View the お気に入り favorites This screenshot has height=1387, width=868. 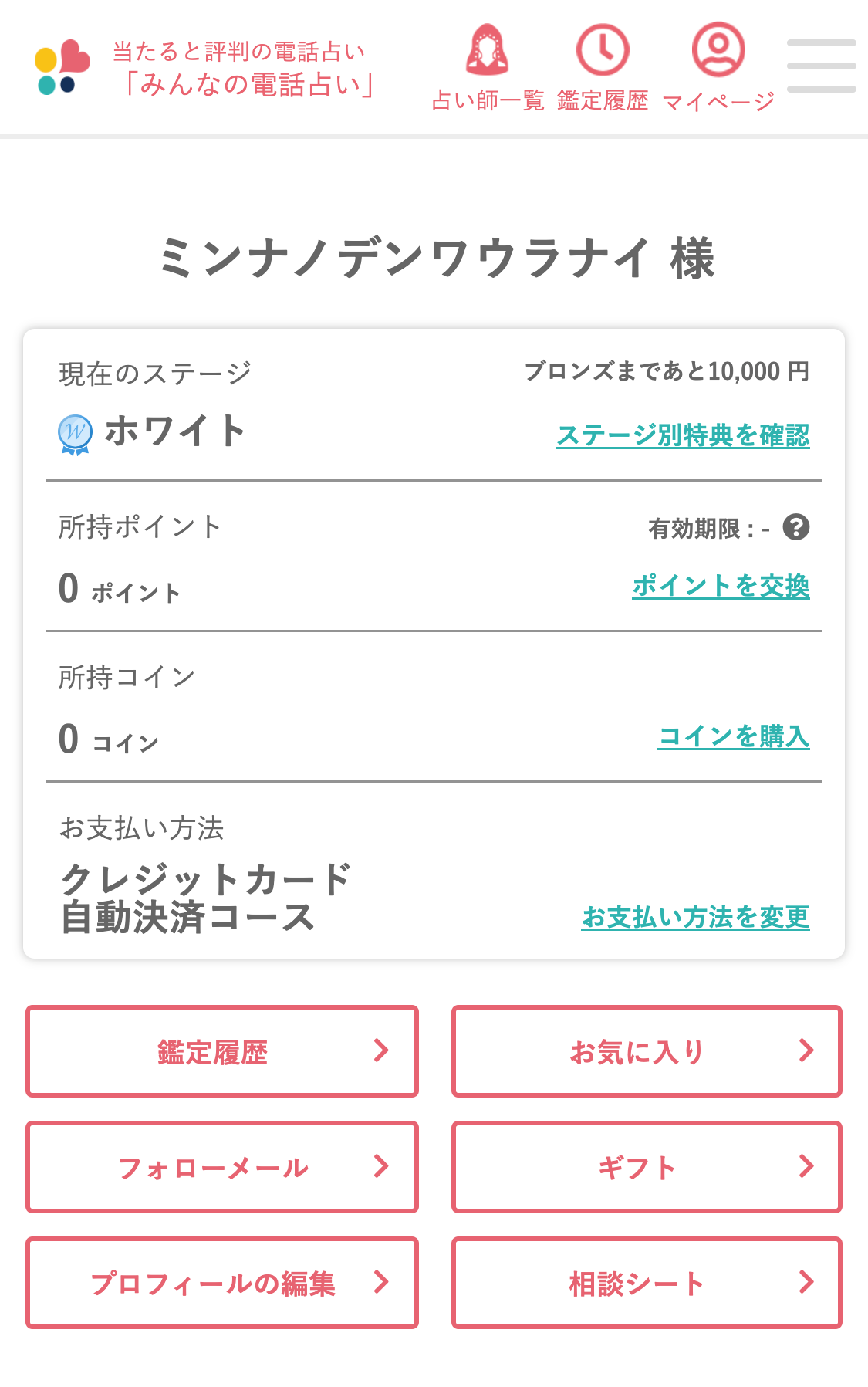tap(647, 1051)
